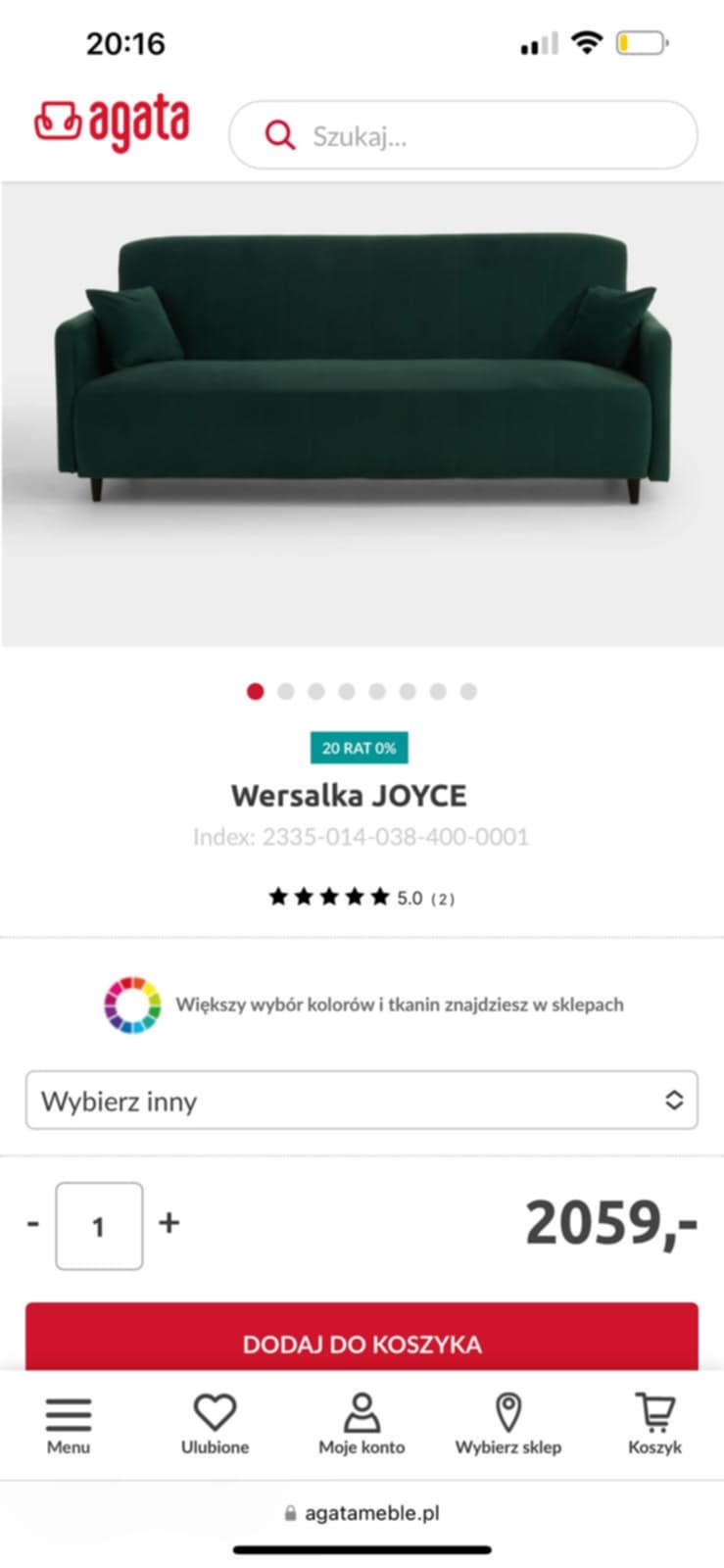Tap the agatameble.pl address bar
724x1568 pixels.
click(x=362, y=1513)
